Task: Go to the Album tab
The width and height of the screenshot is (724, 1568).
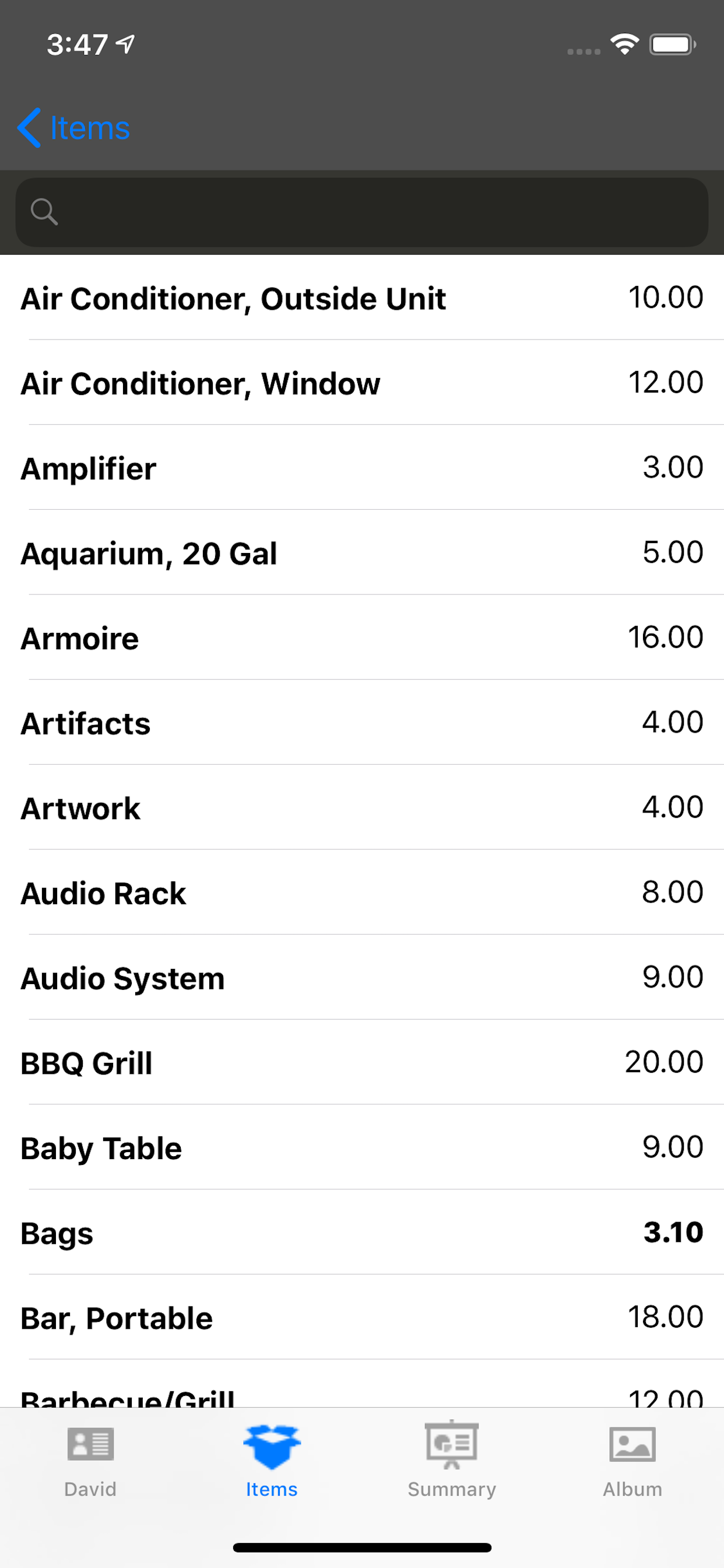Action: 632,1459
